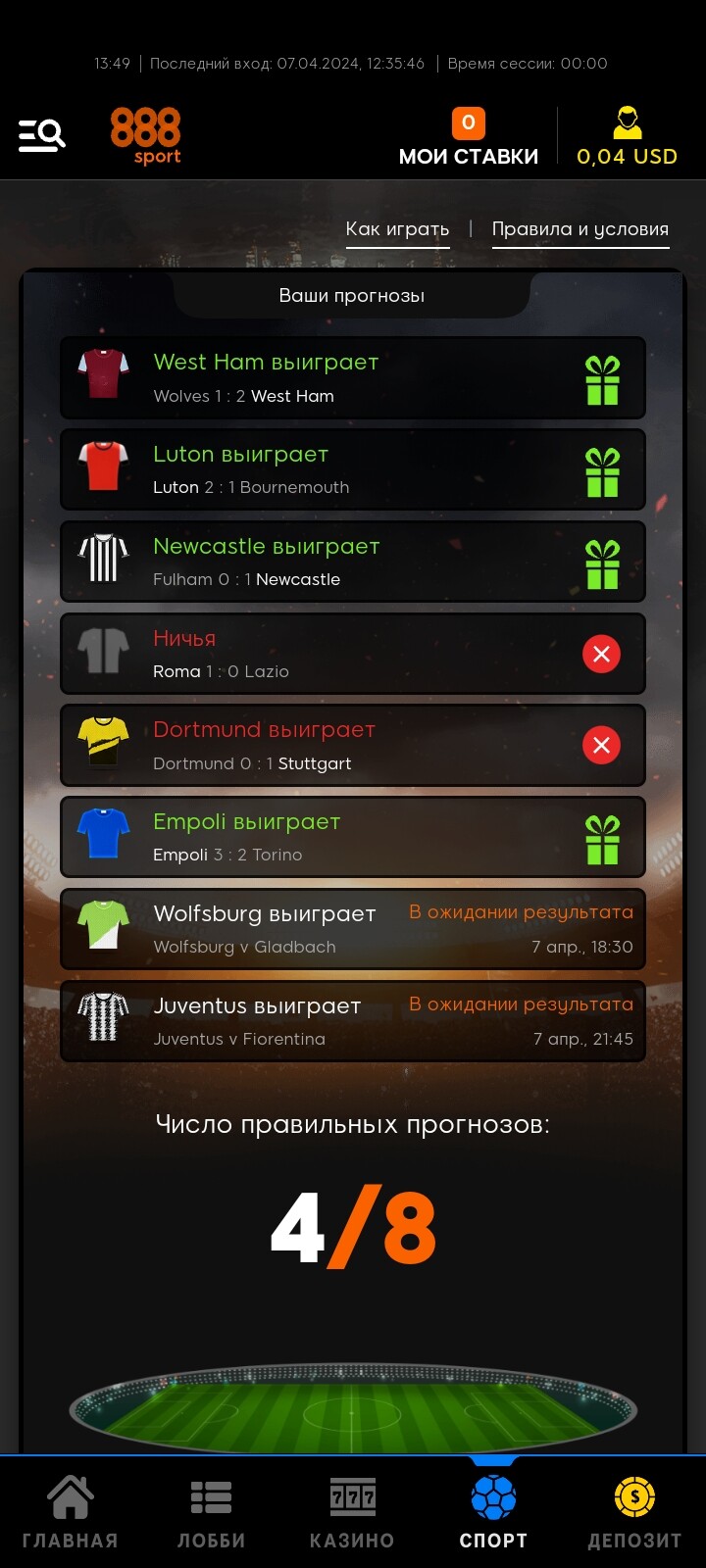706x1568 pixels.
Task: Switch to the КАЗИНО tab
Action: click(352, 1513)
